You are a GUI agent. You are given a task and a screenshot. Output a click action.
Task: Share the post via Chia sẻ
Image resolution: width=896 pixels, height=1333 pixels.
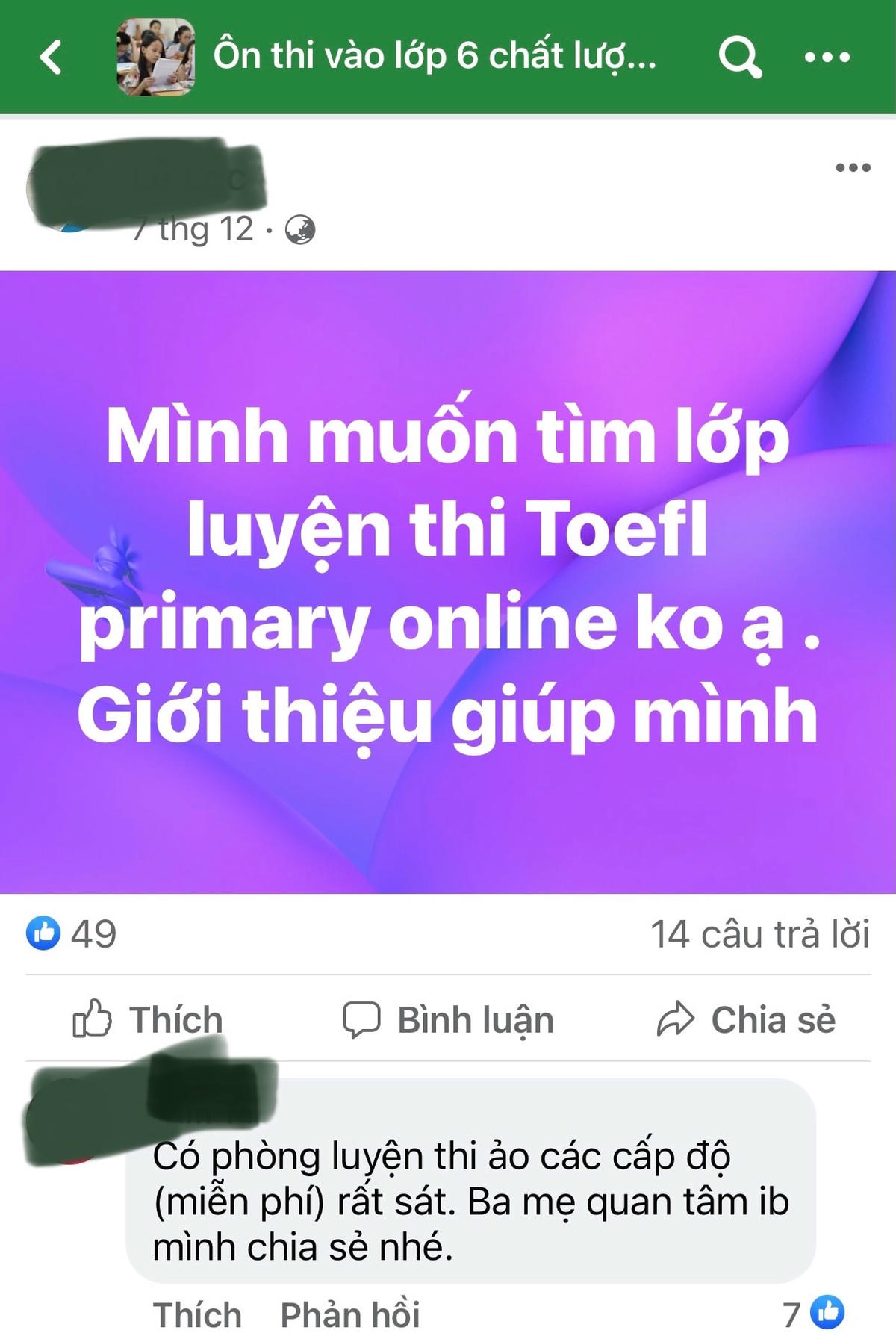click(747, 1019)
